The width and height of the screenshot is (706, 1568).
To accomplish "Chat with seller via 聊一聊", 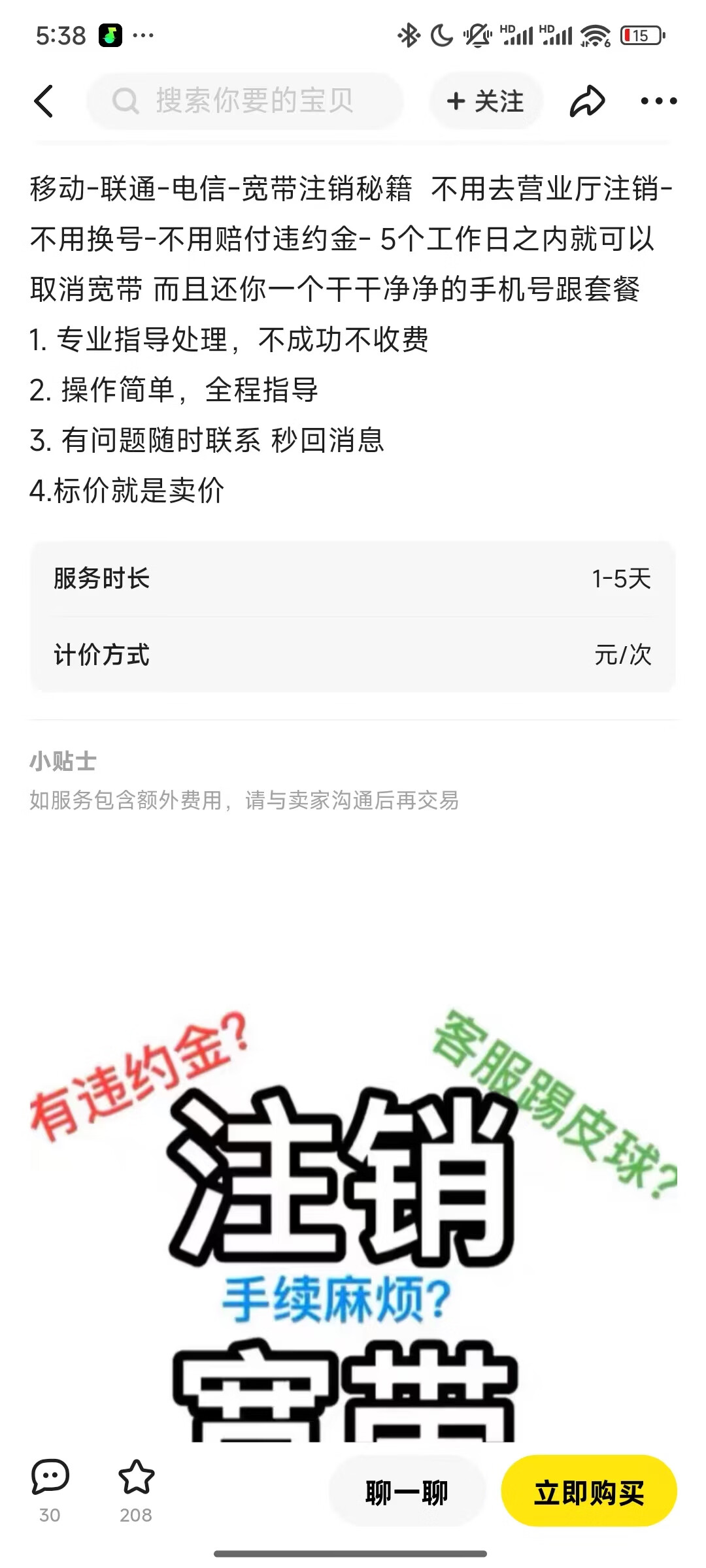I will coord(407,1493).
